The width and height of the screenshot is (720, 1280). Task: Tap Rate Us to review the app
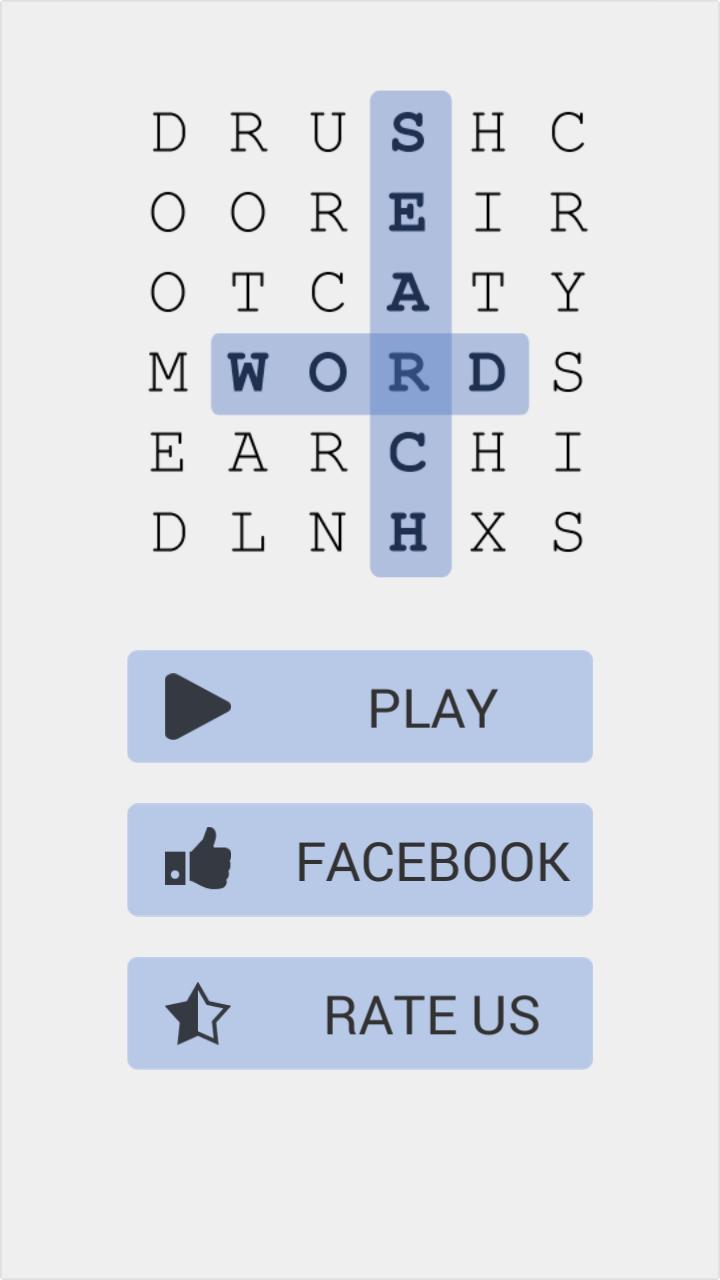click(x=360, y=1013)
